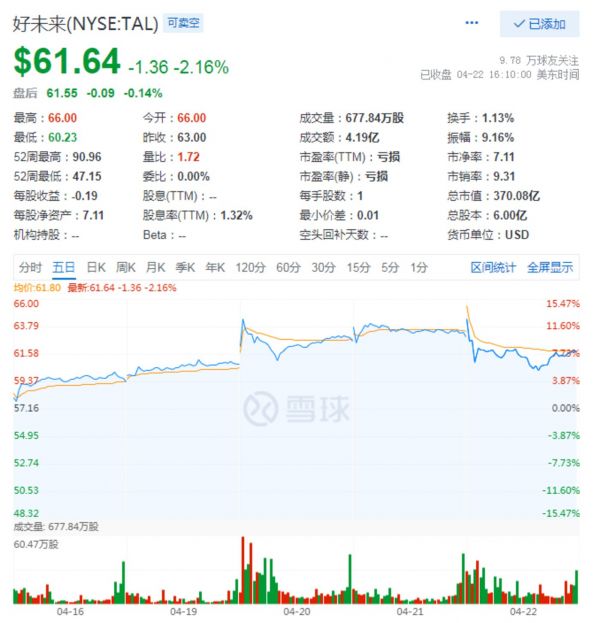Open 区间统计 range statistics
The width and height of the screenshot is (600, 623).
[x=494, y=267]
